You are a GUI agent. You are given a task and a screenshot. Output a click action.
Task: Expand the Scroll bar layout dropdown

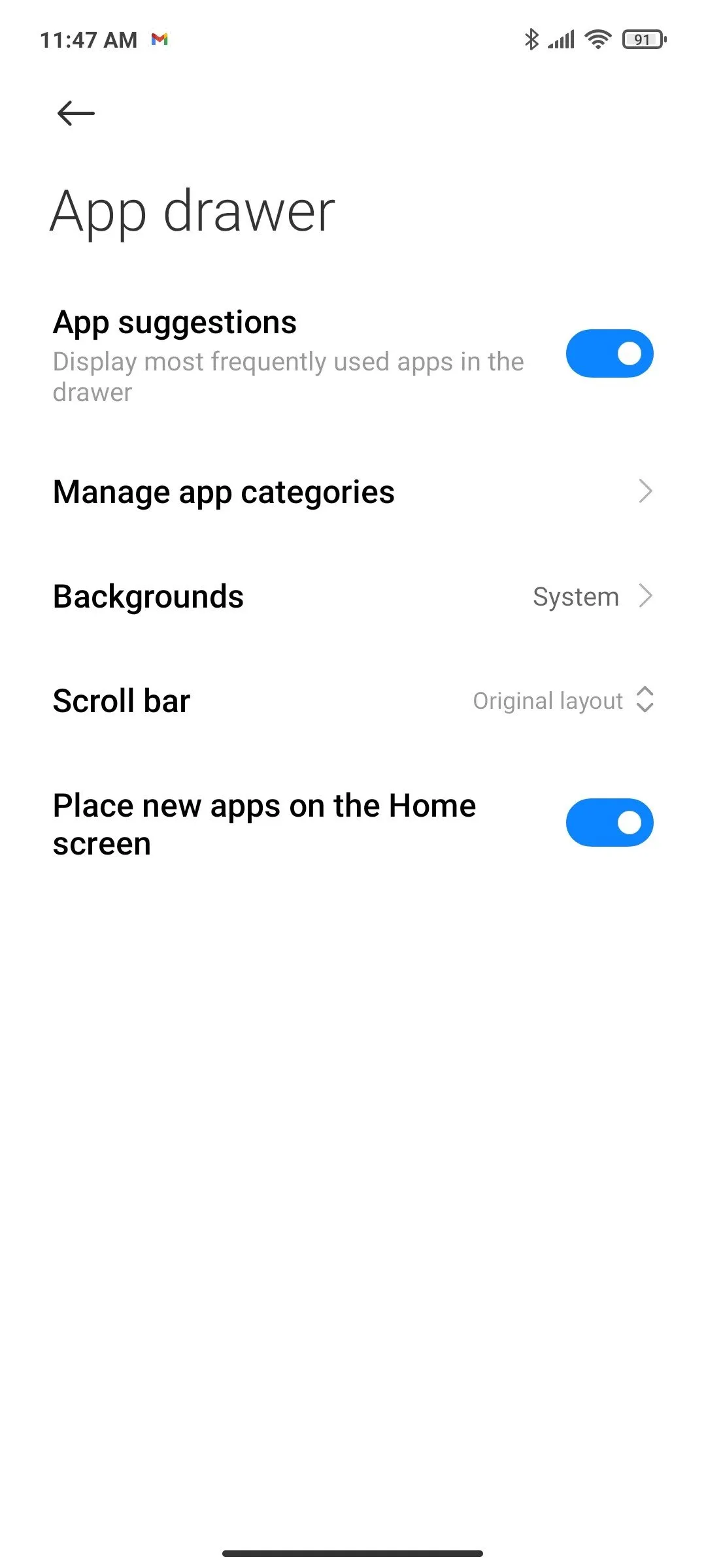[x=562, y=701]
